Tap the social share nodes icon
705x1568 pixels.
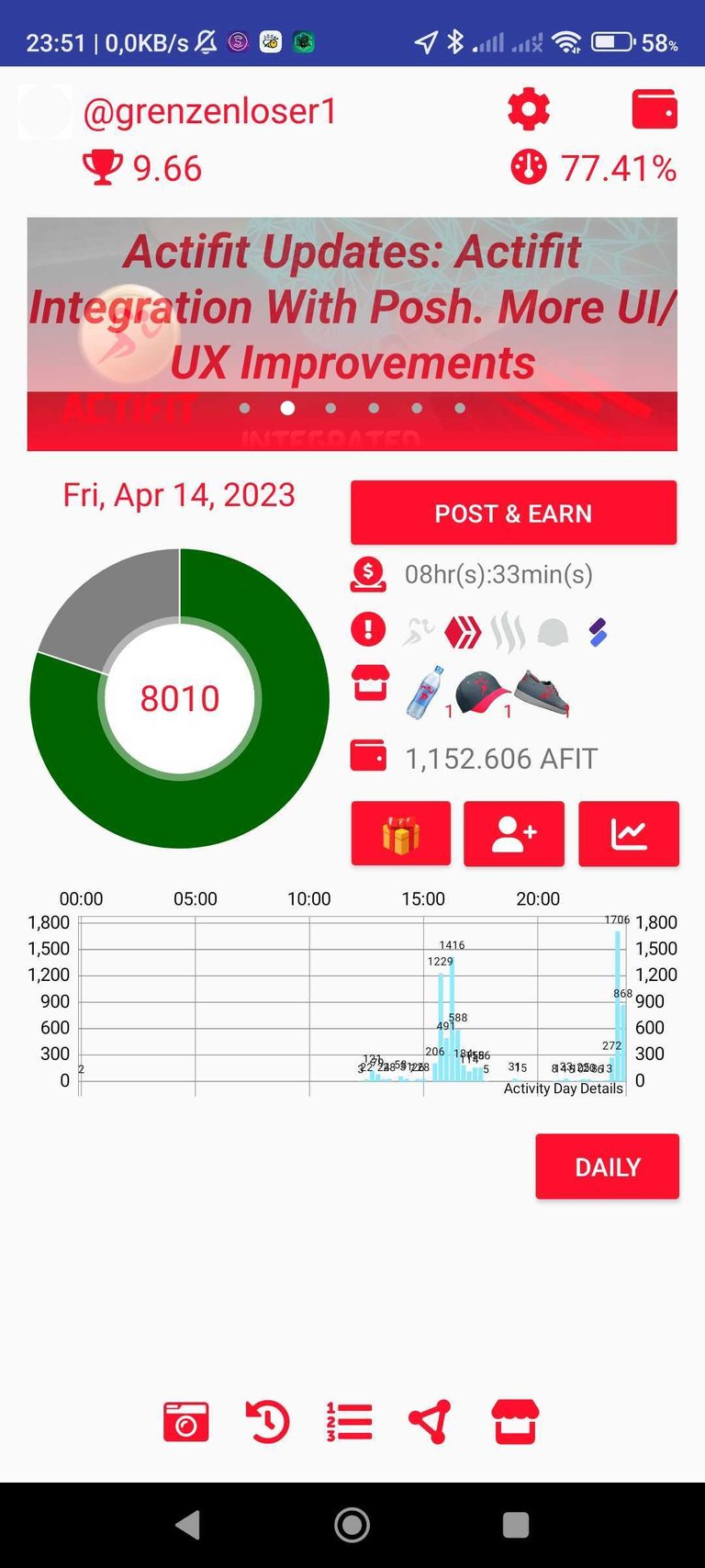click(x=430, y=1422)
